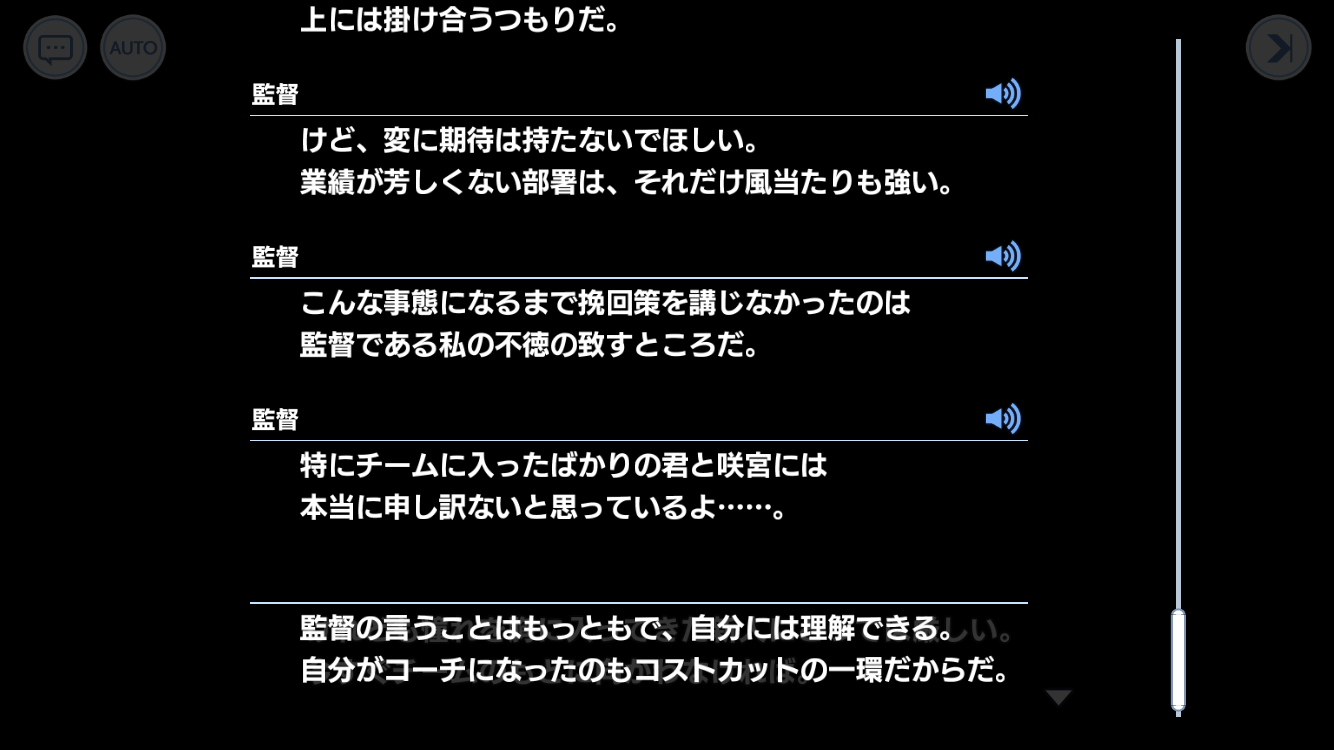The image size is (1334, 750).
Task: Tap the log scrollbar handle
Action: 1178,660
